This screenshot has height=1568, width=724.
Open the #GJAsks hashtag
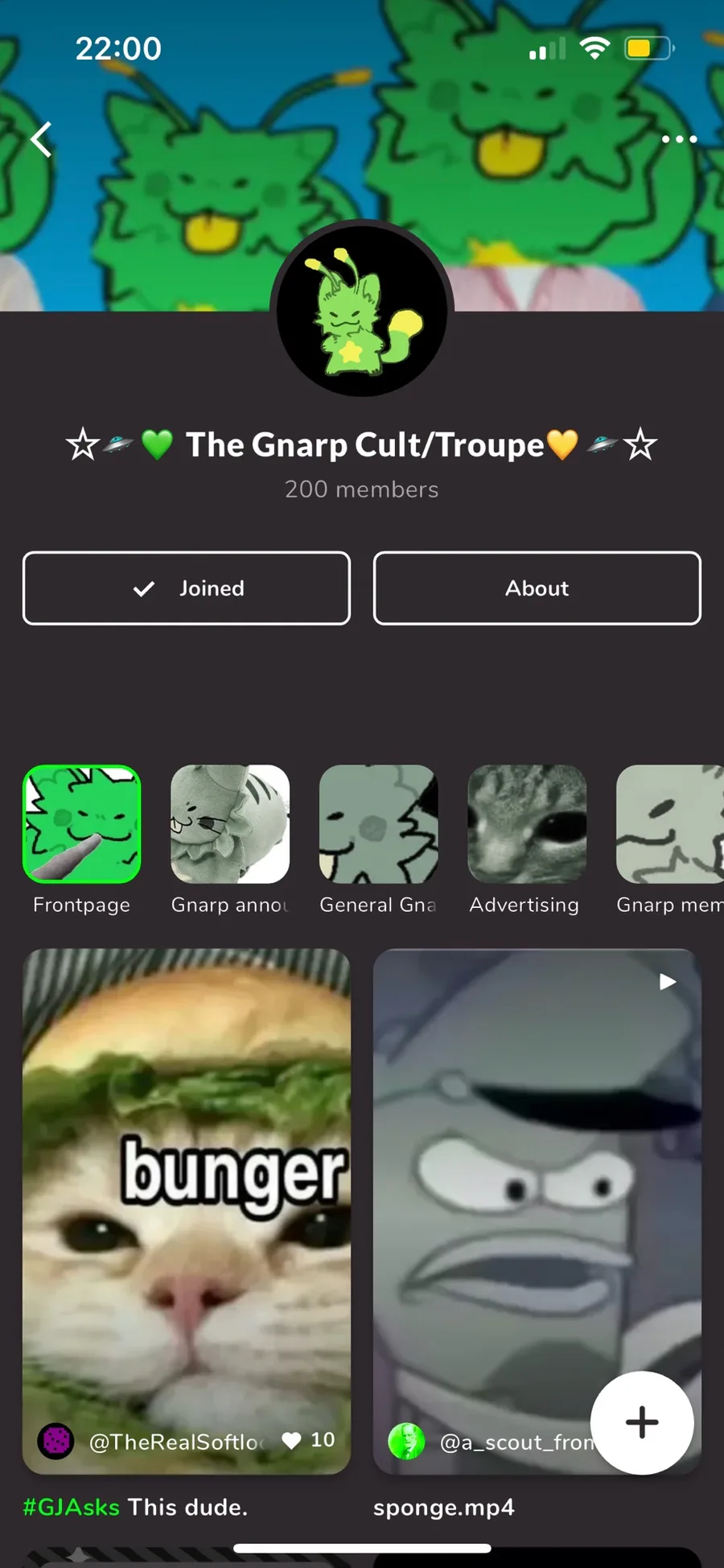tap(71, 1507)
